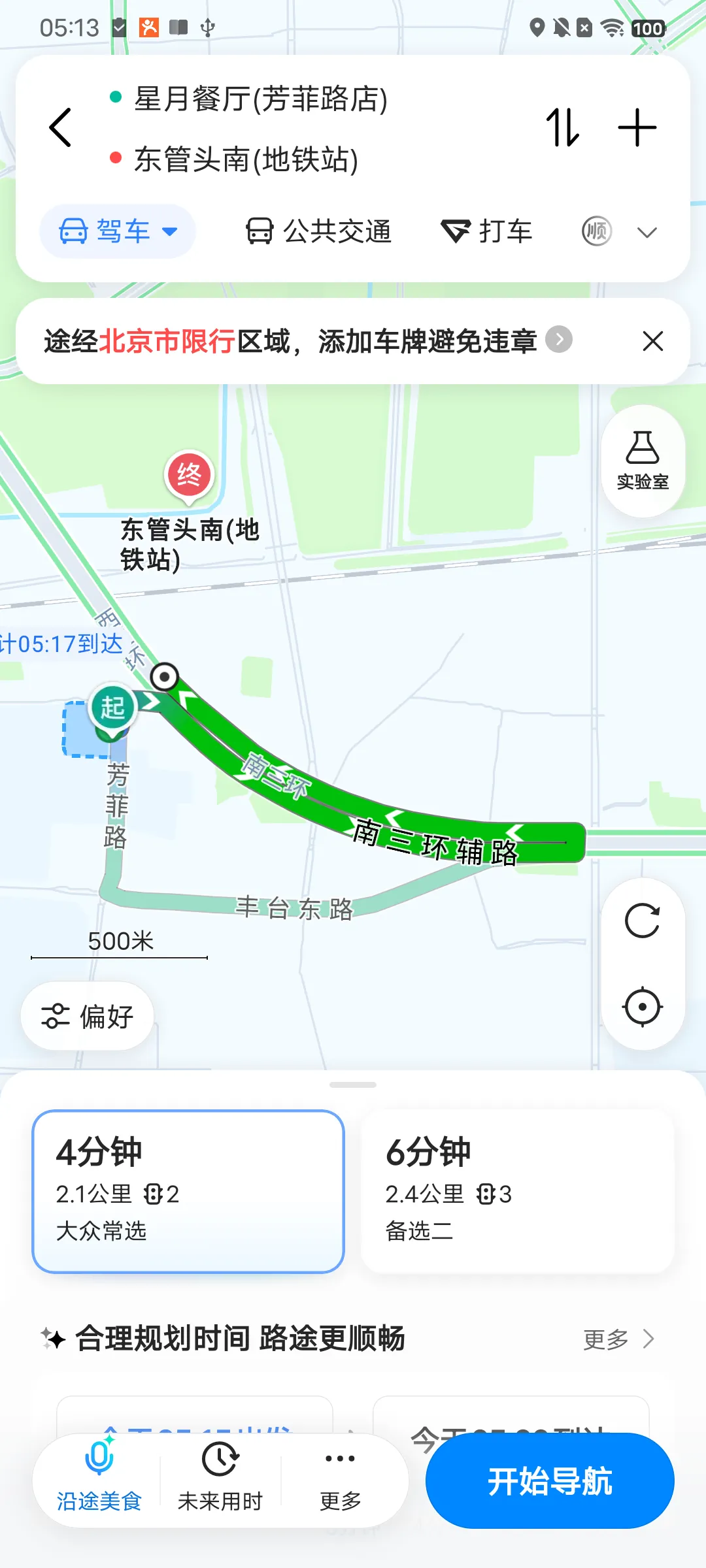
Task: Open 更多 under 合理规划时间
Action: [x=618, y=1339]
